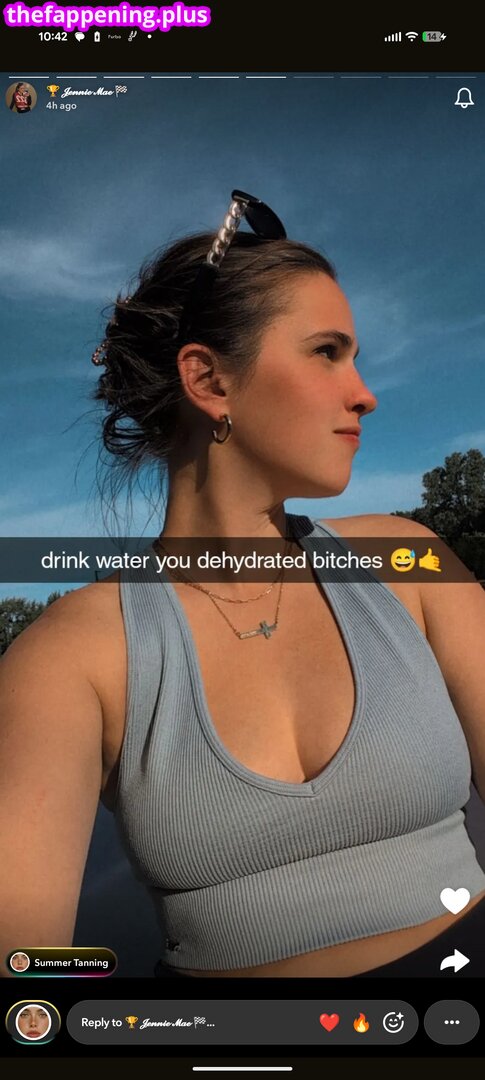485x1080 pixels.
Task: Open the notifications bell for this story
Action: pos(464,98)
